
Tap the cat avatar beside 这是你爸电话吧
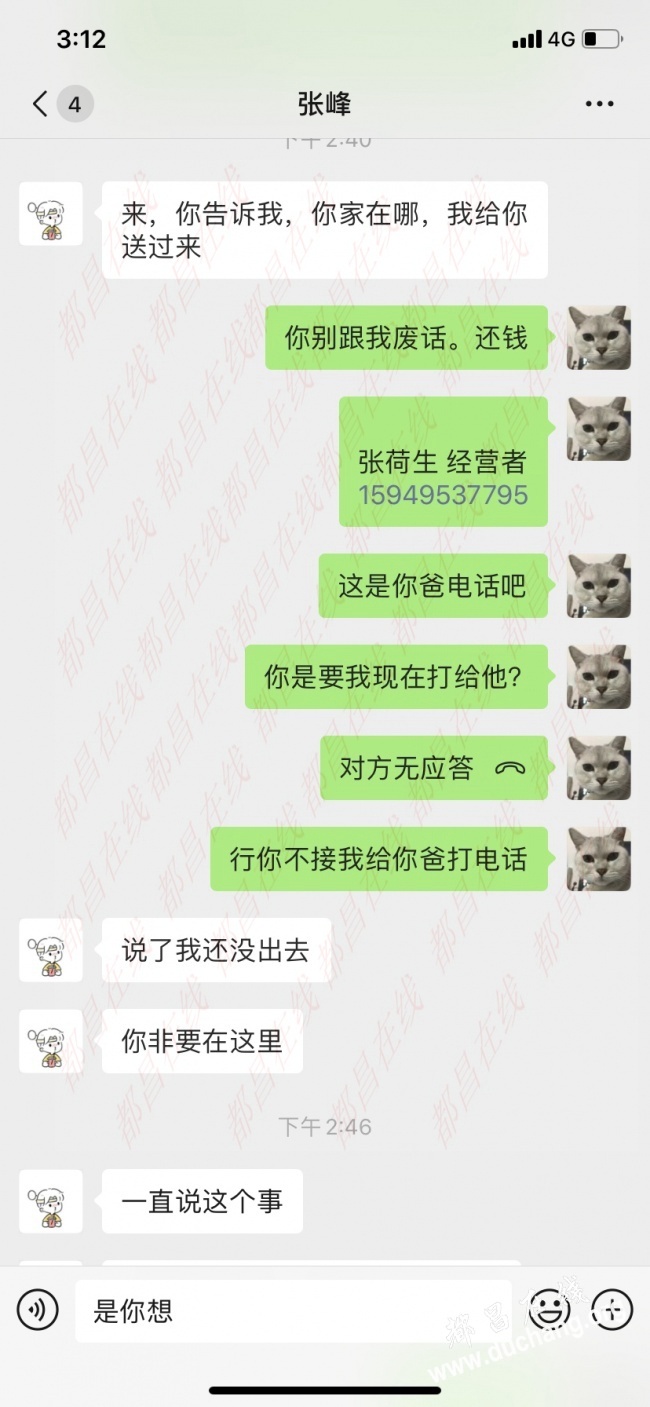coord(598,585)
